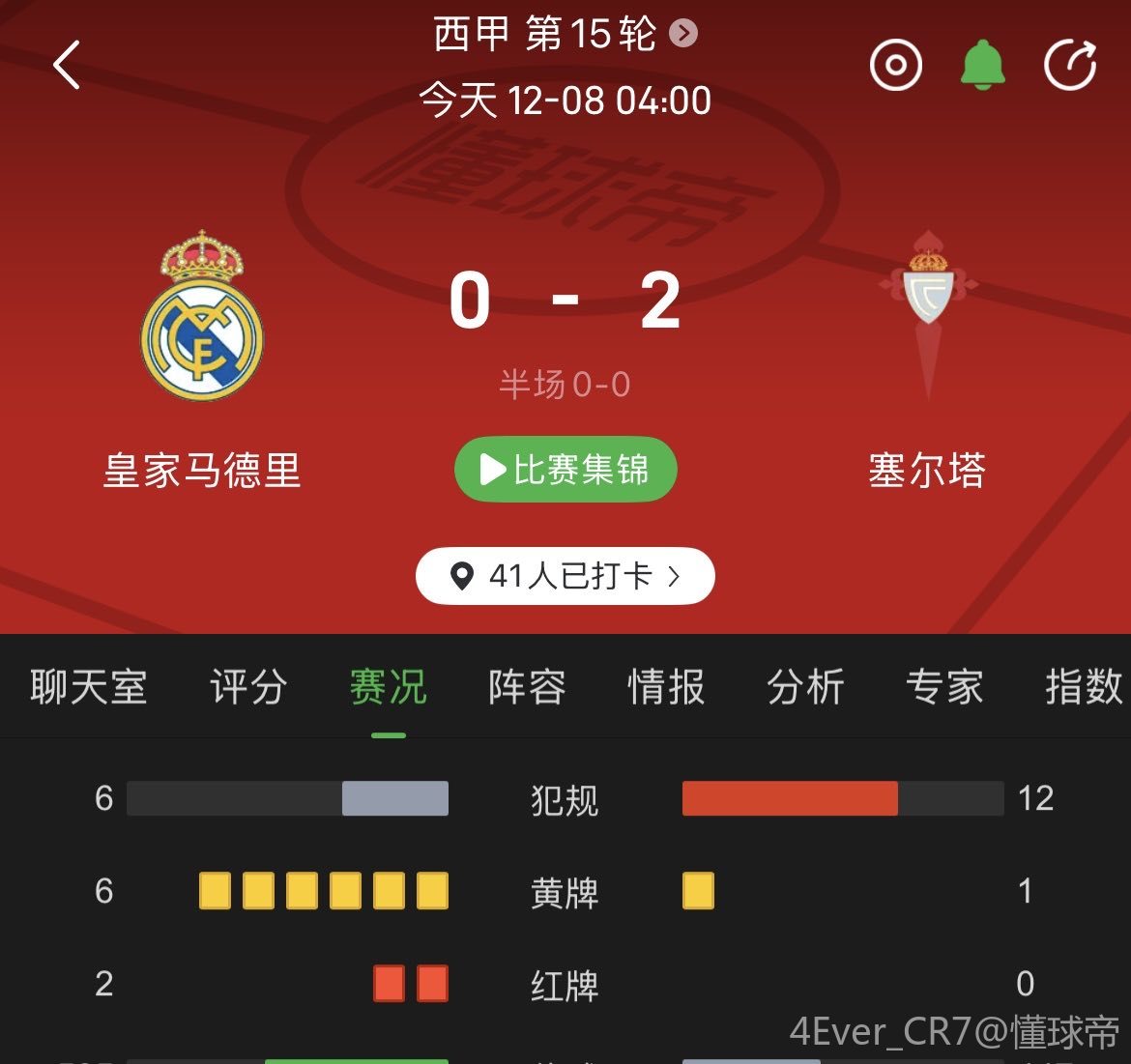This screenshot has height=1064, width=1131.
Task: Go back using the top arrow
Action: [66, 66]
